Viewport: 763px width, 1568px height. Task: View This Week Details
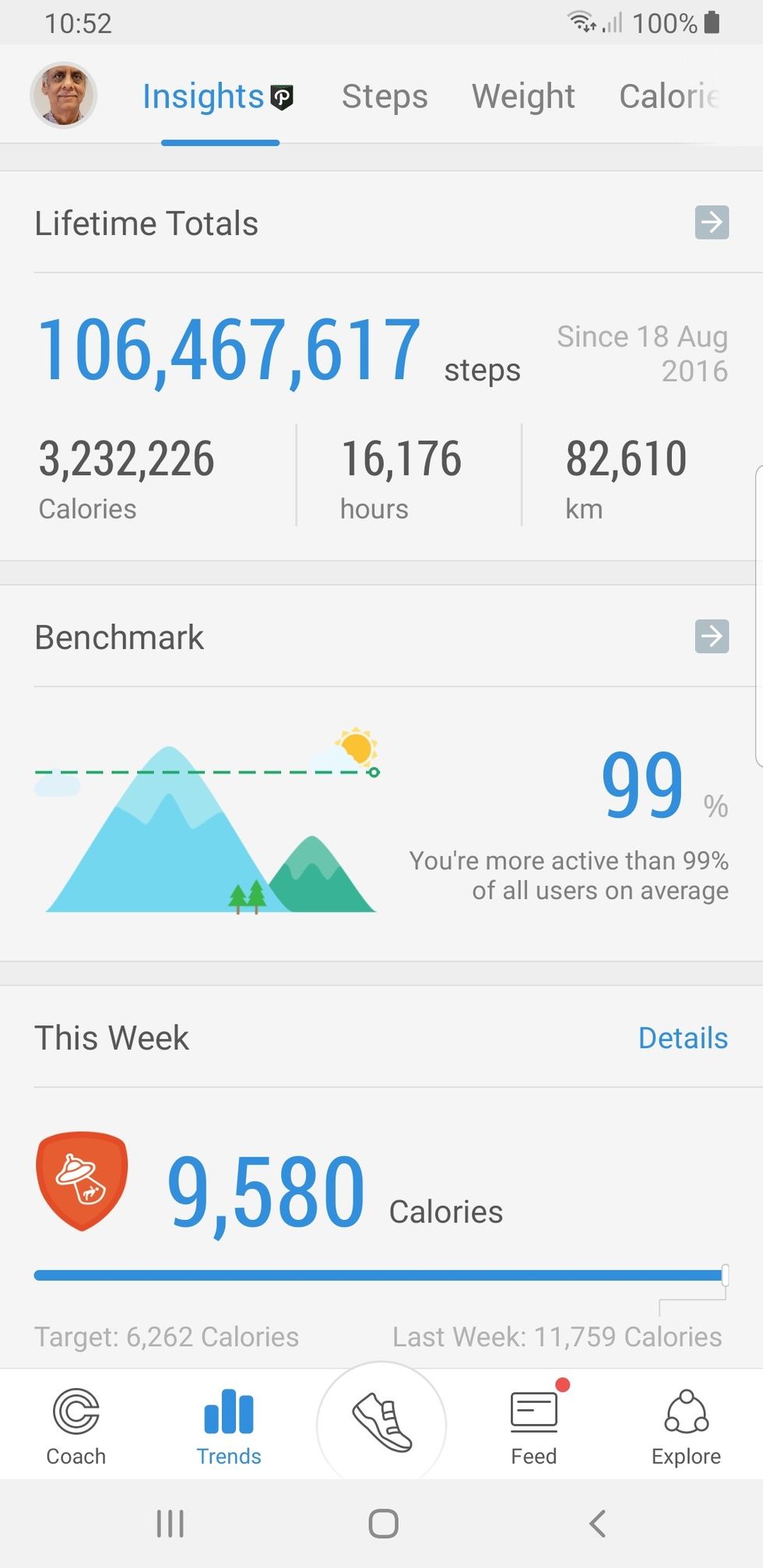(x=683, y=1038)
